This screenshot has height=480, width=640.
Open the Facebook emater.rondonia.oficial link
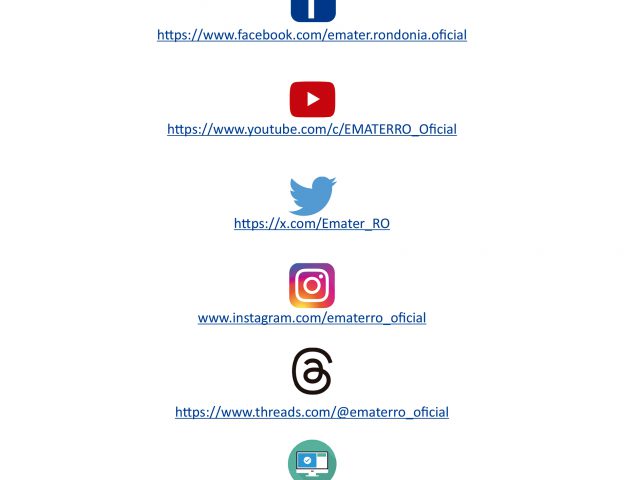coord(311,35)
